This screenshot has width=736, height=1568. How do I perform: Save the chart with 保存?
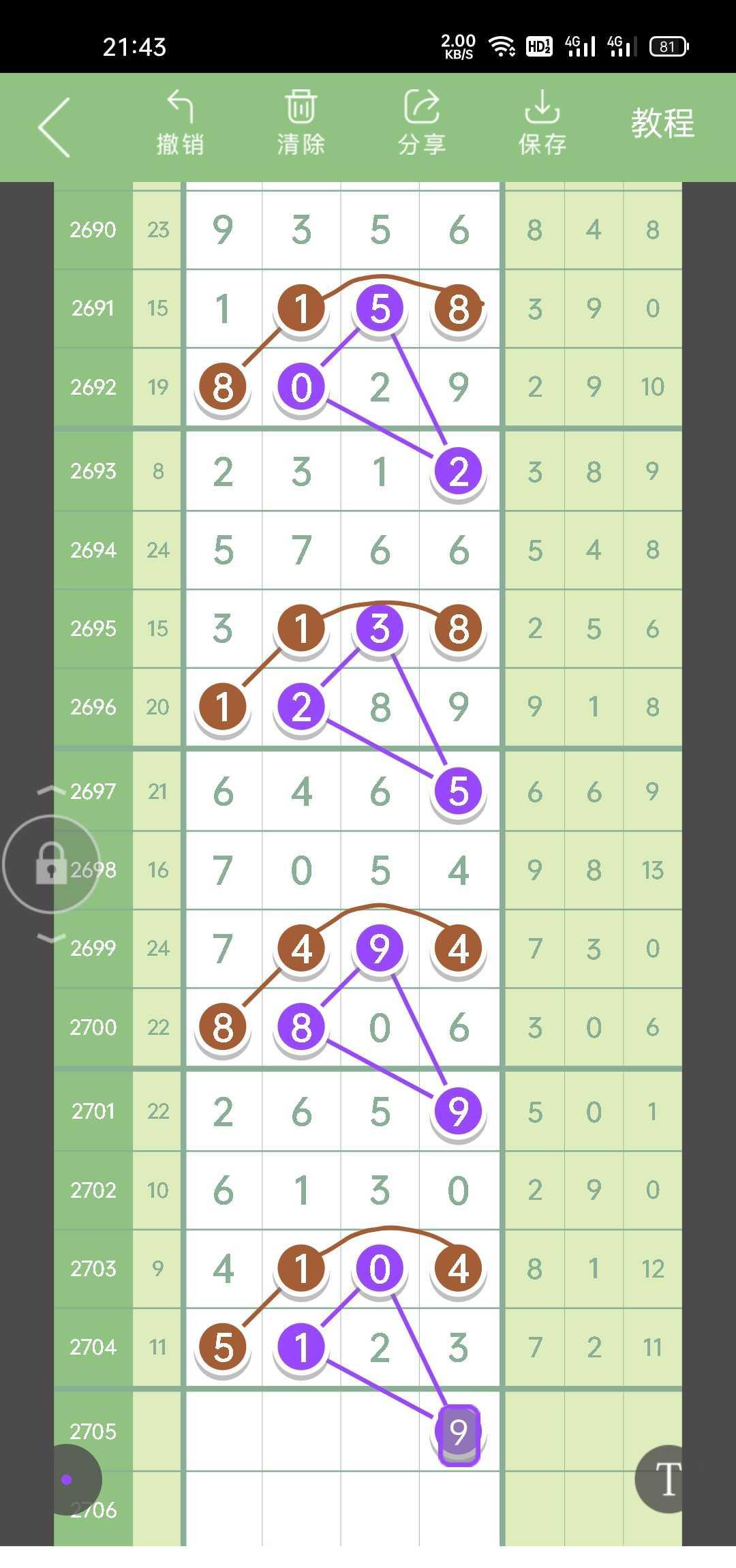[x=542, y=124]
